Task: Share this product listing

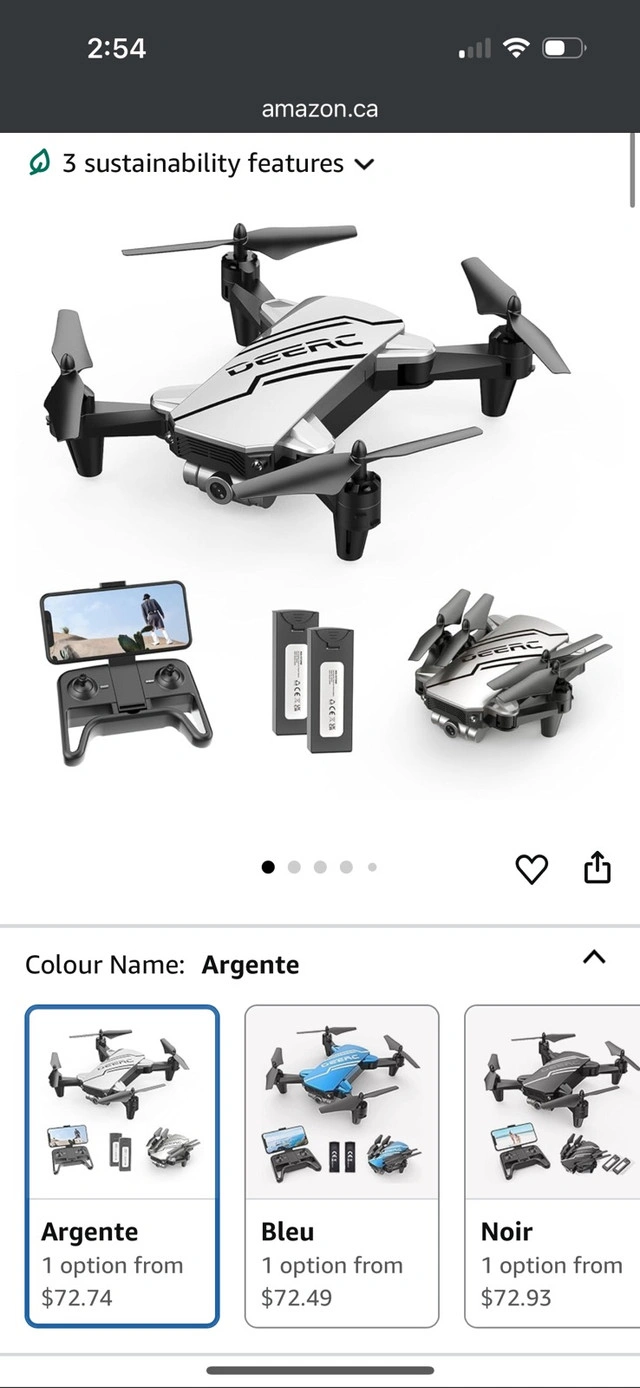Action: (596, 868)
